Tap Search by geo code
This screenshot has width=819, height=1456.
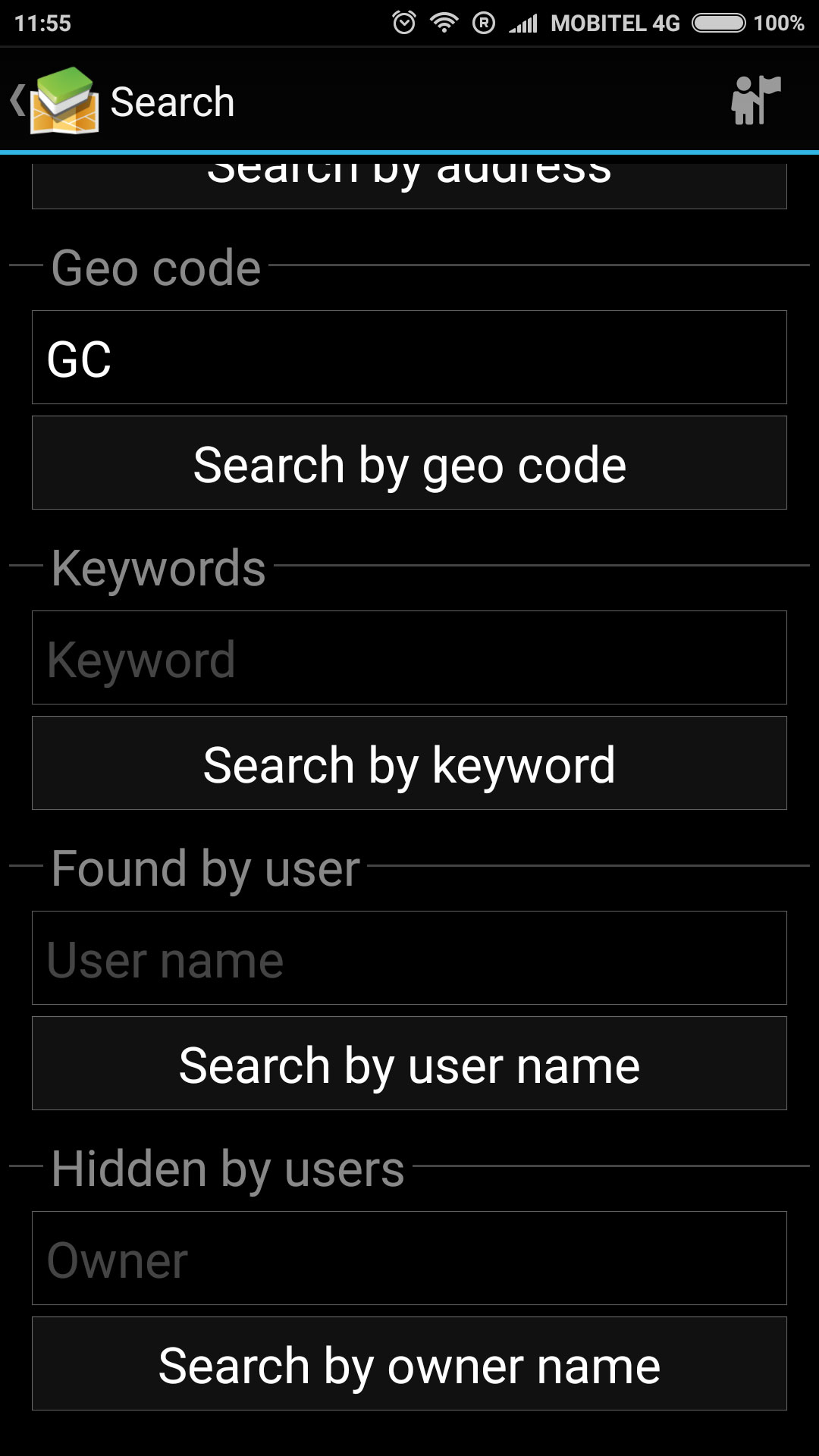pos(409,463)
